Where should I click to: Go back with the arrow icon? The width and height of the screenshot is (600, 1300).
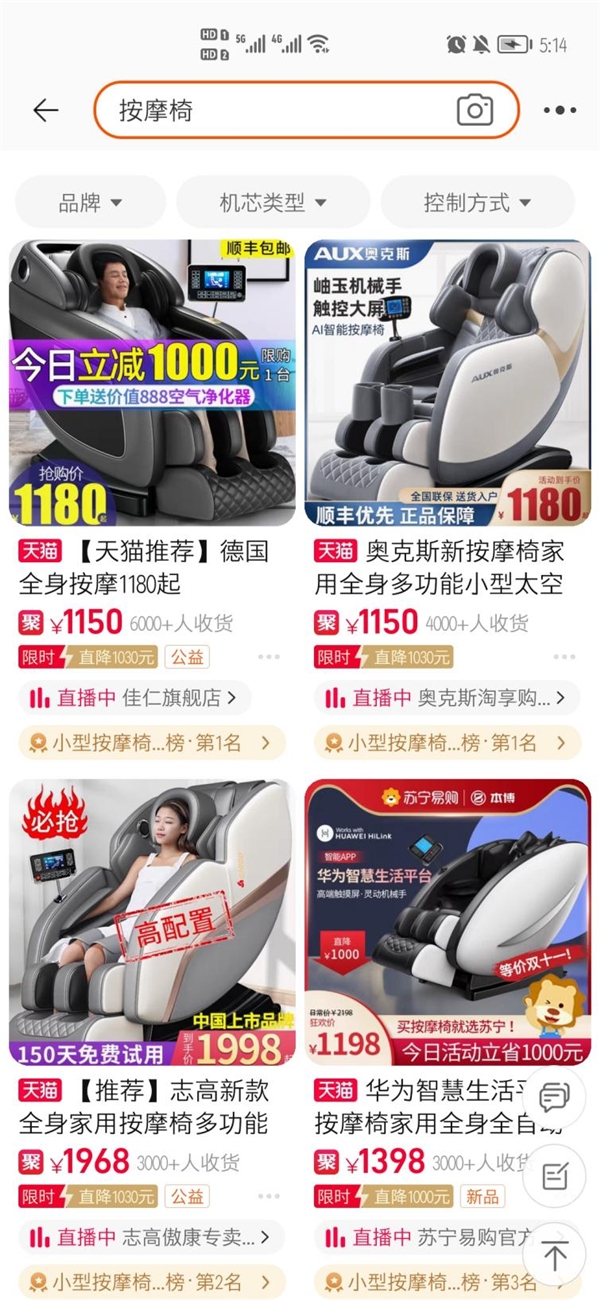point(46,110)
